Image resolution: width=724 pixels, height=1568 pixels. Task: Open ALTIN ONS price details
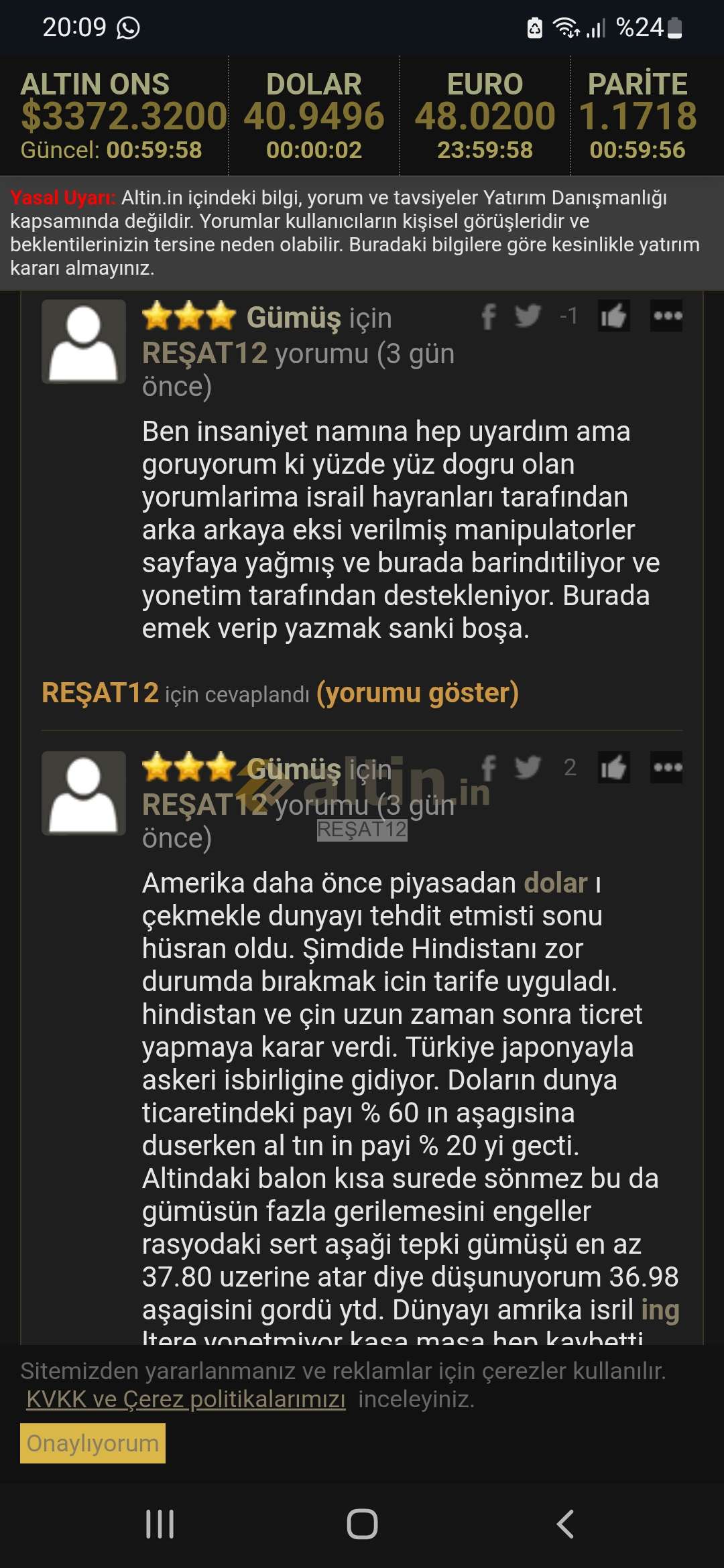click(x=124, y=115)
